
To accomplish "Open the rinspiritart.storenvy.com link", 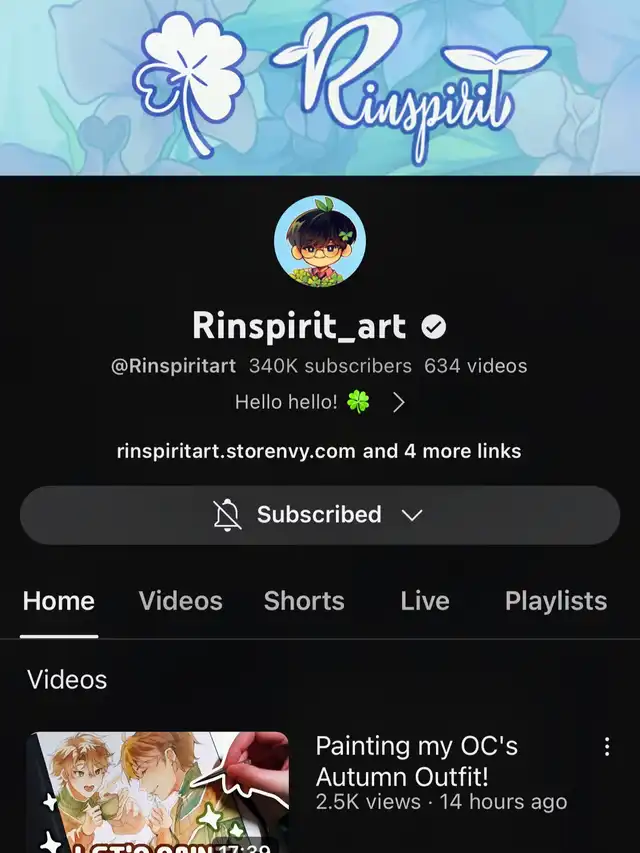I will 236,451.
